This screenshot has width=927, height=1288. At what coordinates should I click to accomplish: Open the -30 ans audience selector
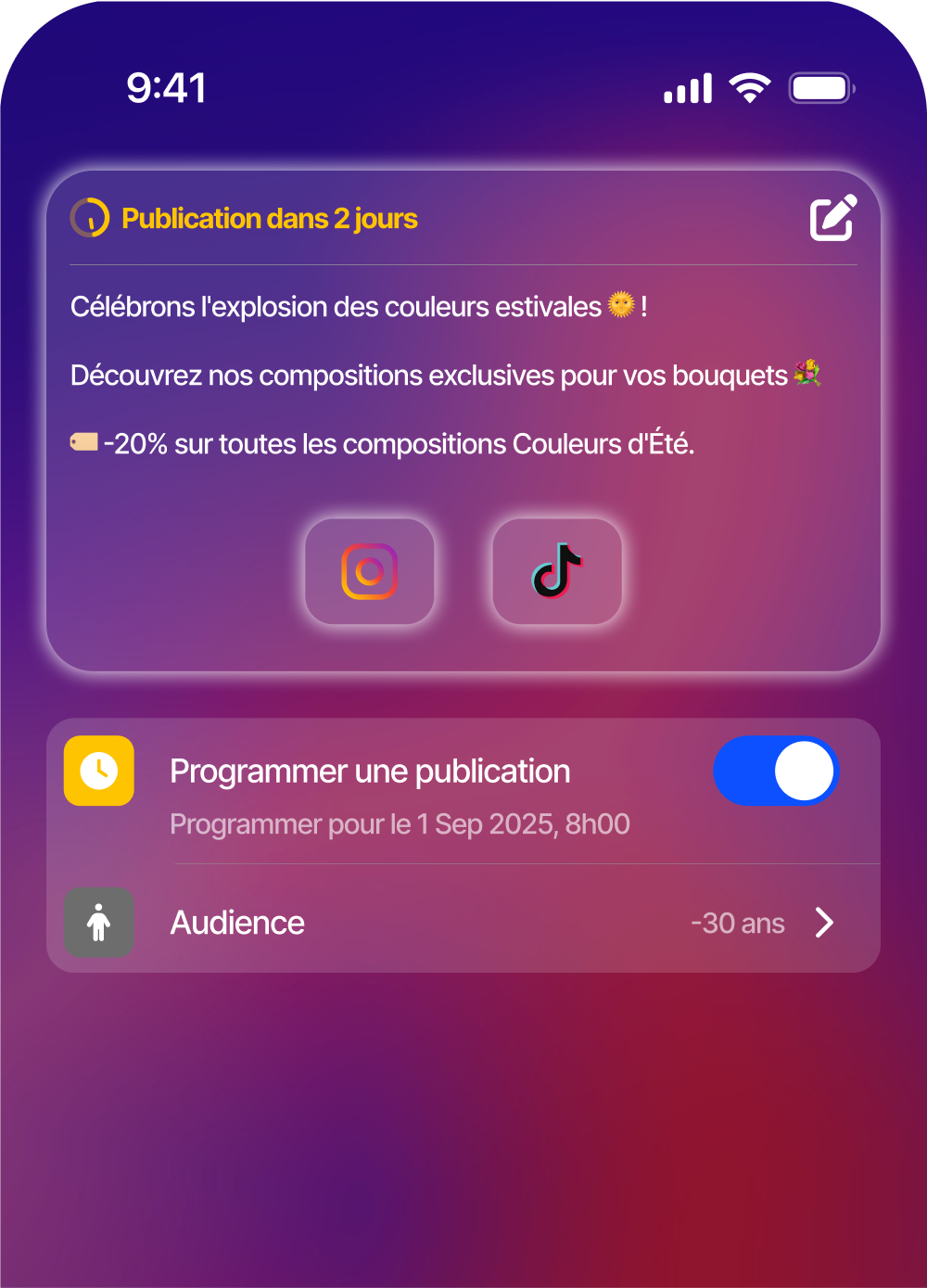(x=737, y=923)
